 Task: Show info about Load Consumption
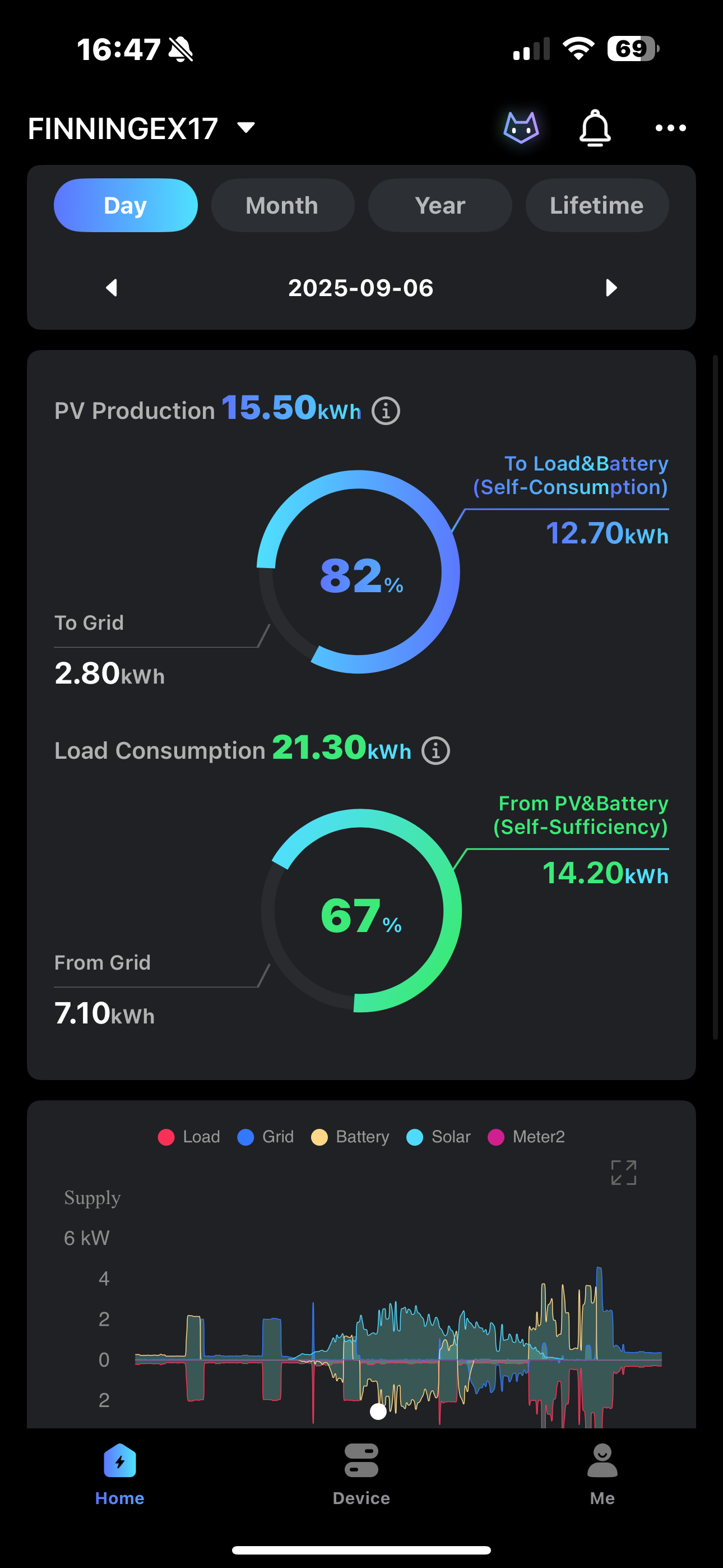tap(435, 750)
